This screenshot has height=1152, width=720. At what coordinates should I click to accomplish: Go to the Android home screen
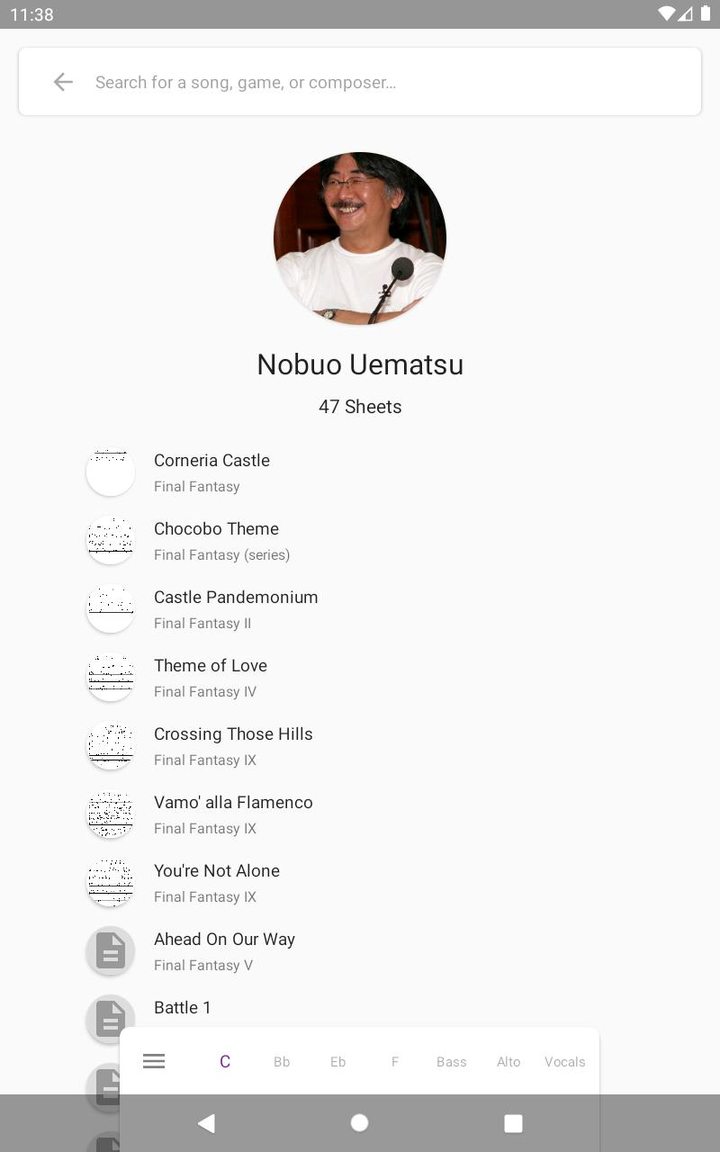[x=360, y=1123]
